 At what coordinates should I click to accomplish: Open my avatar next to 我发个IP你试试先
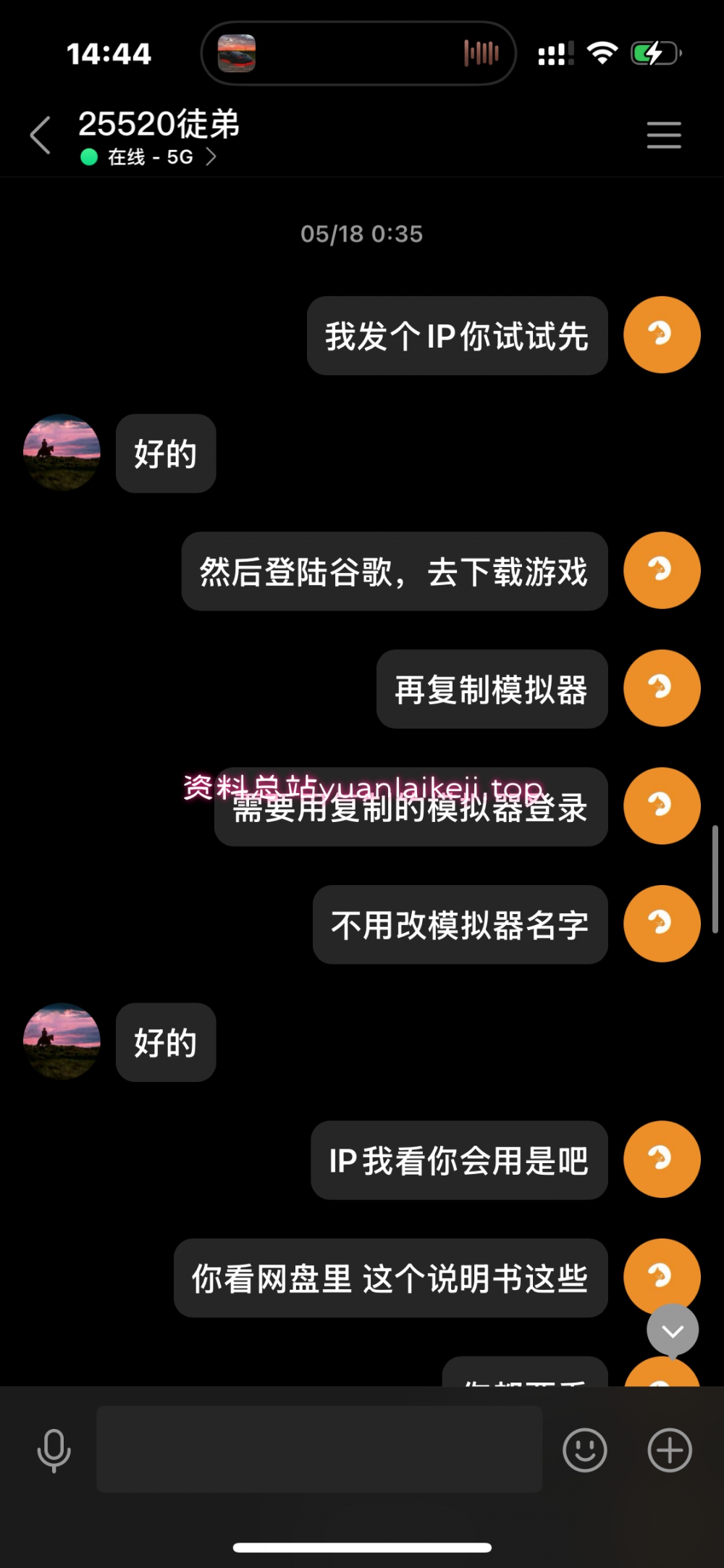click(x=662, y=335)
